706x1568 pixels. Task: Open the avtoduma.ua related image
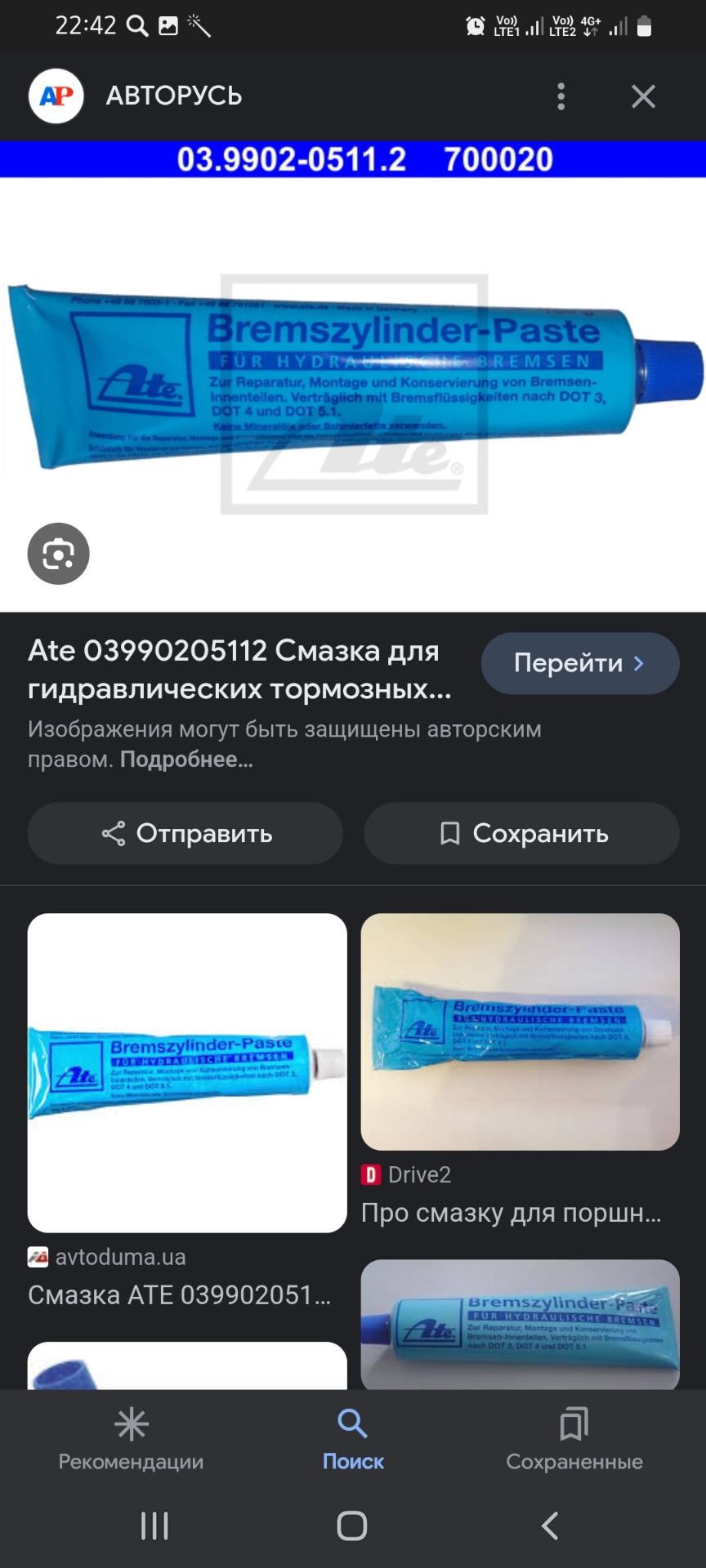tap(187, 1071)
